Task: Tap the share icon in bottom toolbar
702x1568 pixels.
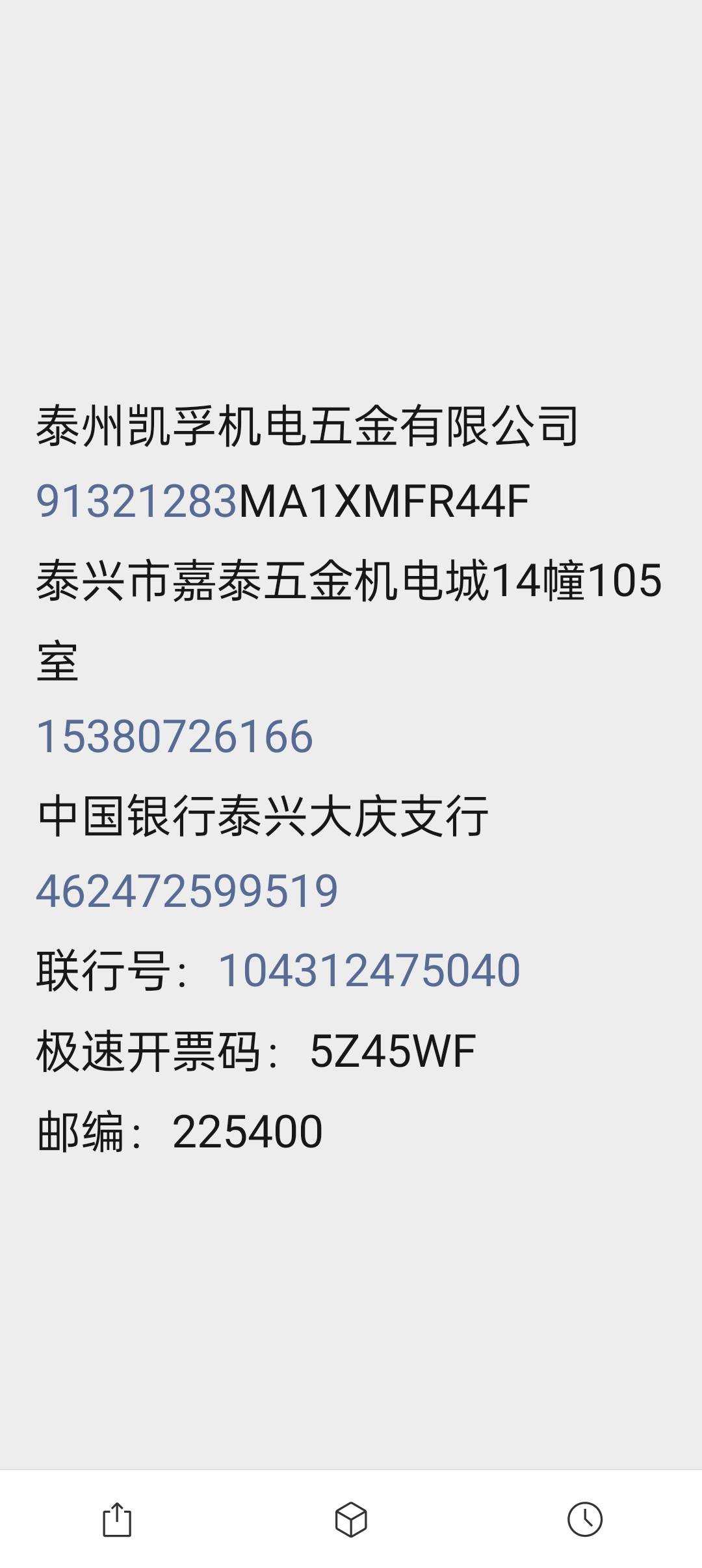Action: click(x=117, y=1519)
